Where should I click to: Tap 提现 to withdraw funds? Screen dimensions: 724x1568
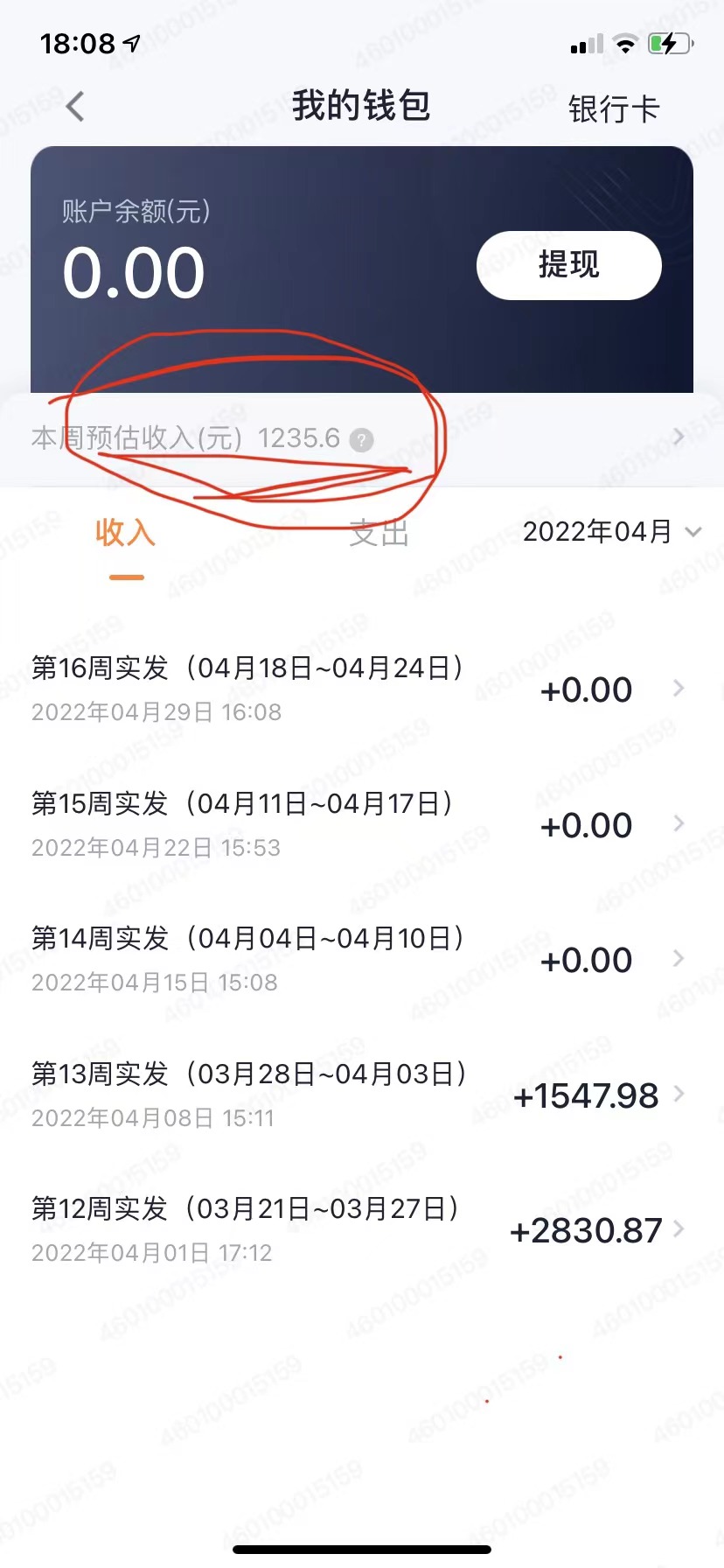[x=567, y=265]
